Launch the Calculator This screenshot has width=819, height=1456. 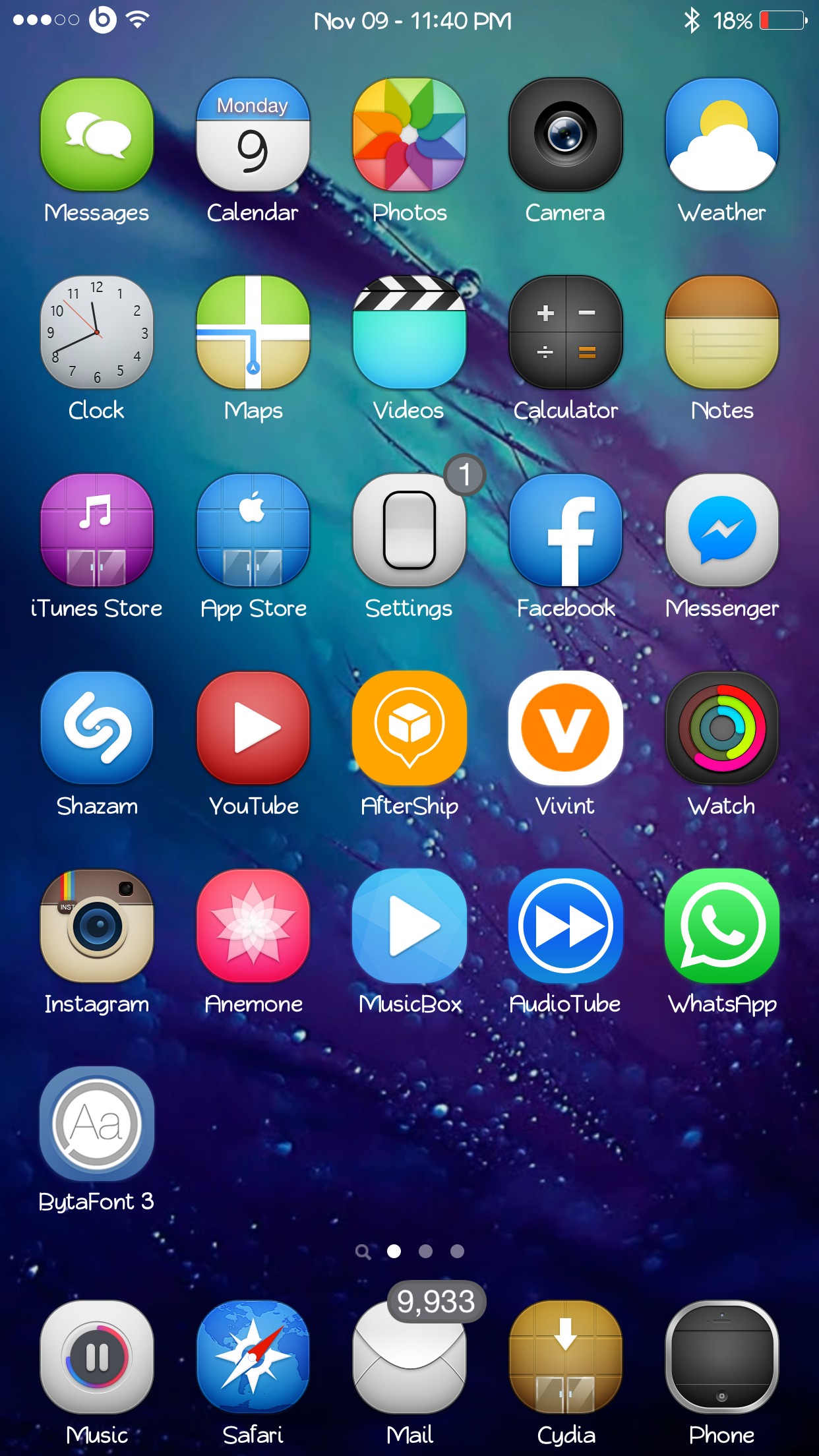566,333
